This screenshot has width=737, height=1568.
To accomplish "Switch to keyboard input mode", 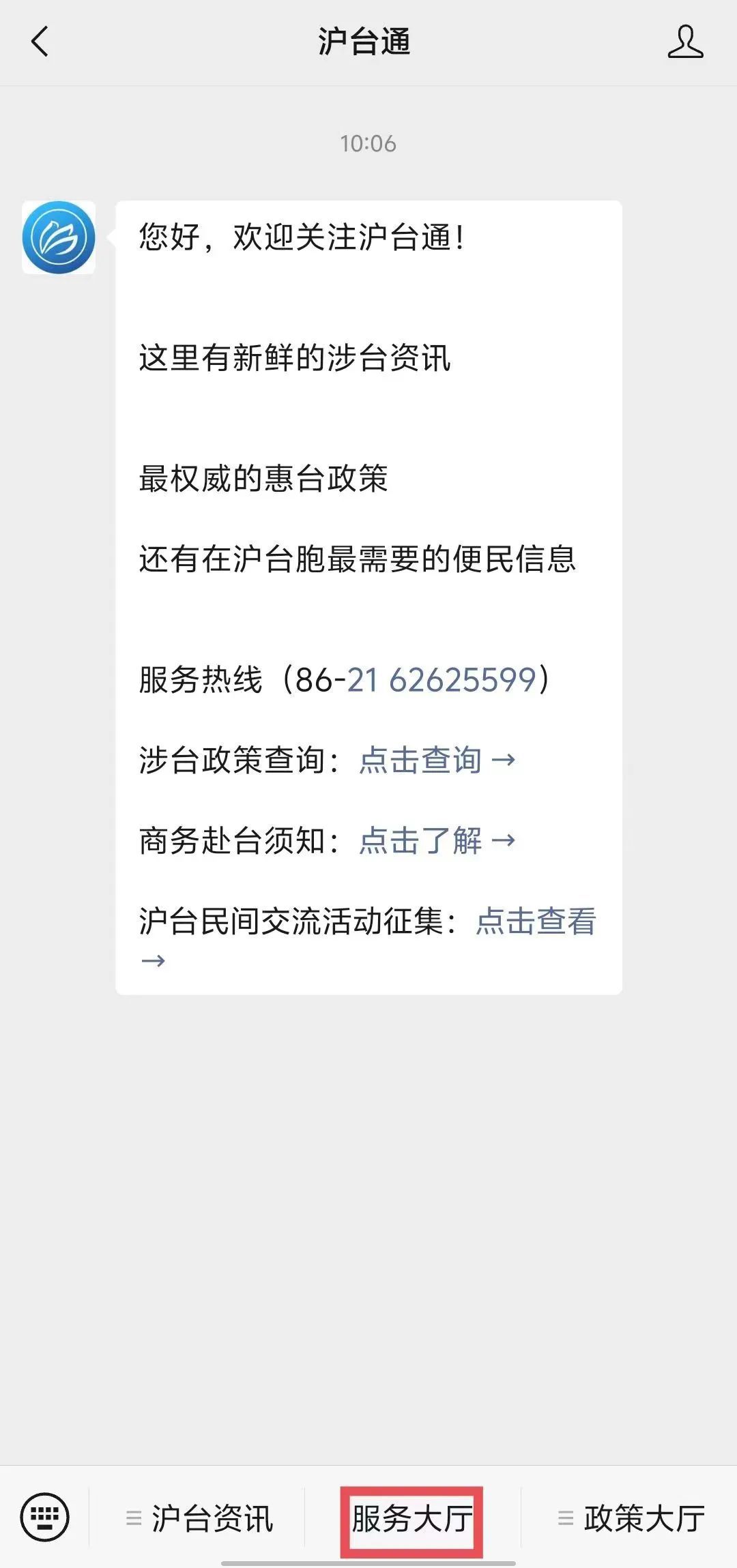I will tap(45, 1517).
